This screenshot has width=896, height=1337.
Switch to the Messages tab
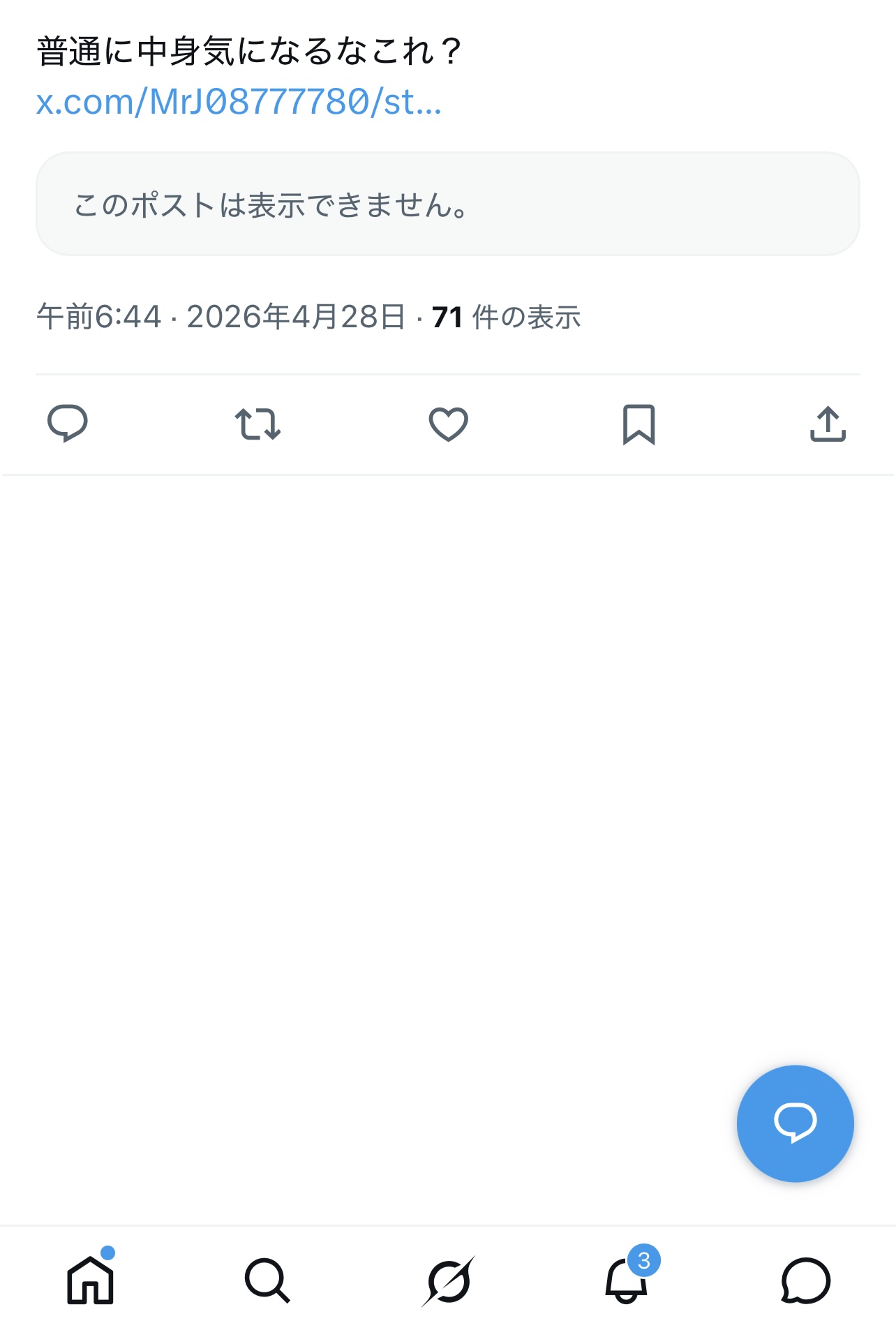coord(805,1280)
